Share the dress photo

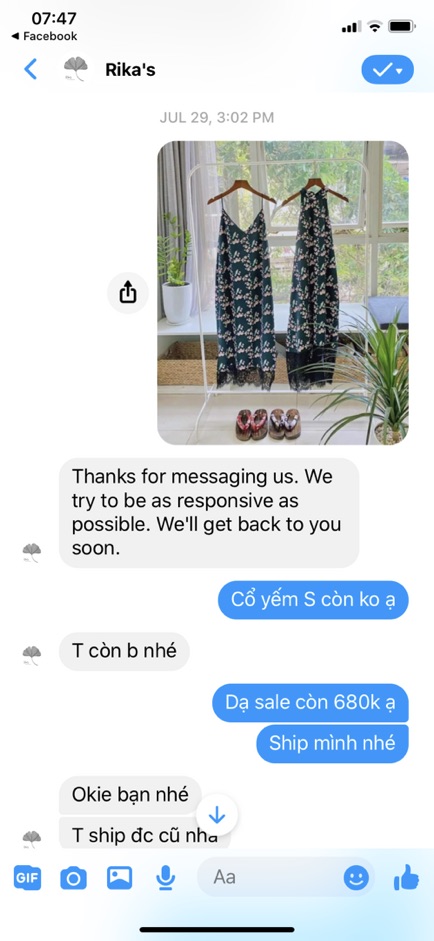click(128, 293)
